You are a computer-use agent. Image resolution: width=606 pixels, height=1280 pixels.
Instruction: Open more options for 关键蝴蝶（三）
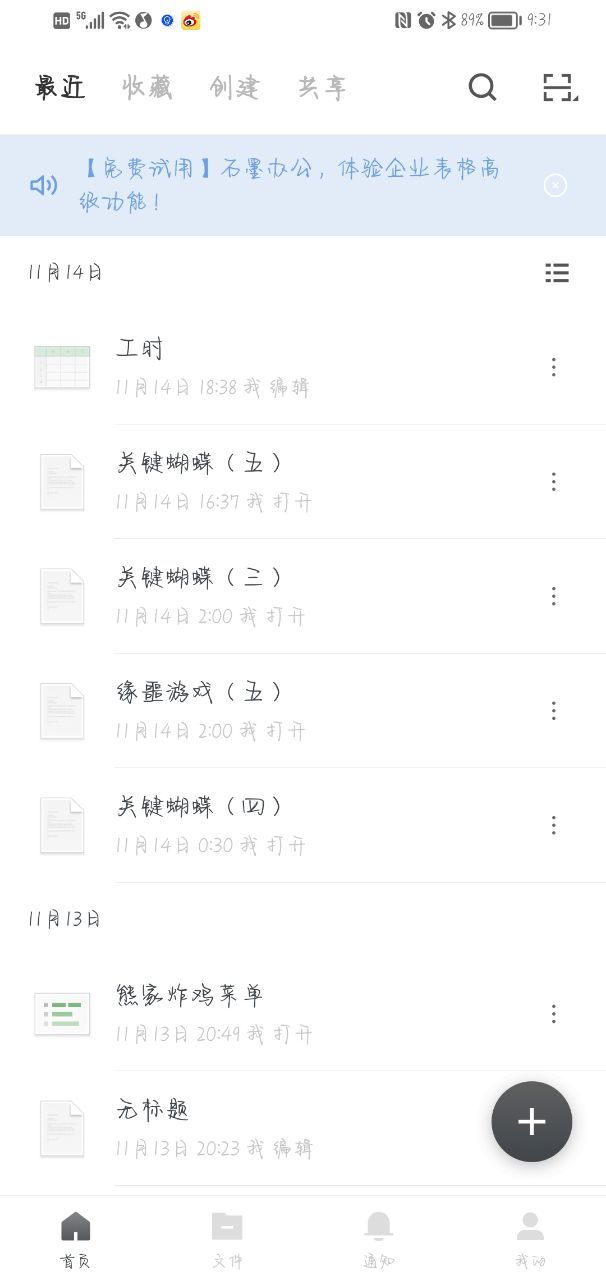click(553, 596)
